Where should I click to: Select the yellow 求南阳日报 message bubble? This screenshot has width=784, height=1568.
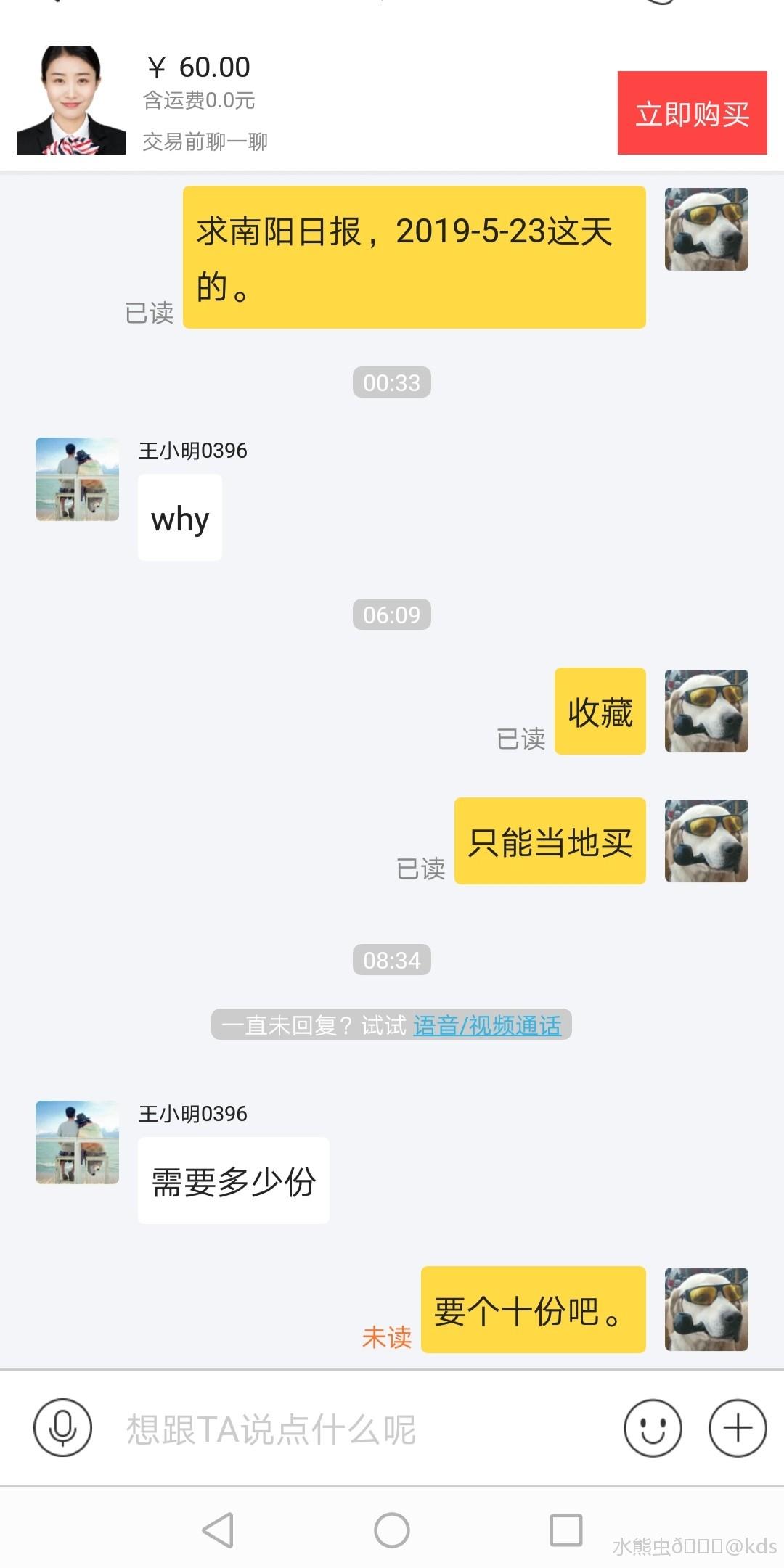pos(413,258)
